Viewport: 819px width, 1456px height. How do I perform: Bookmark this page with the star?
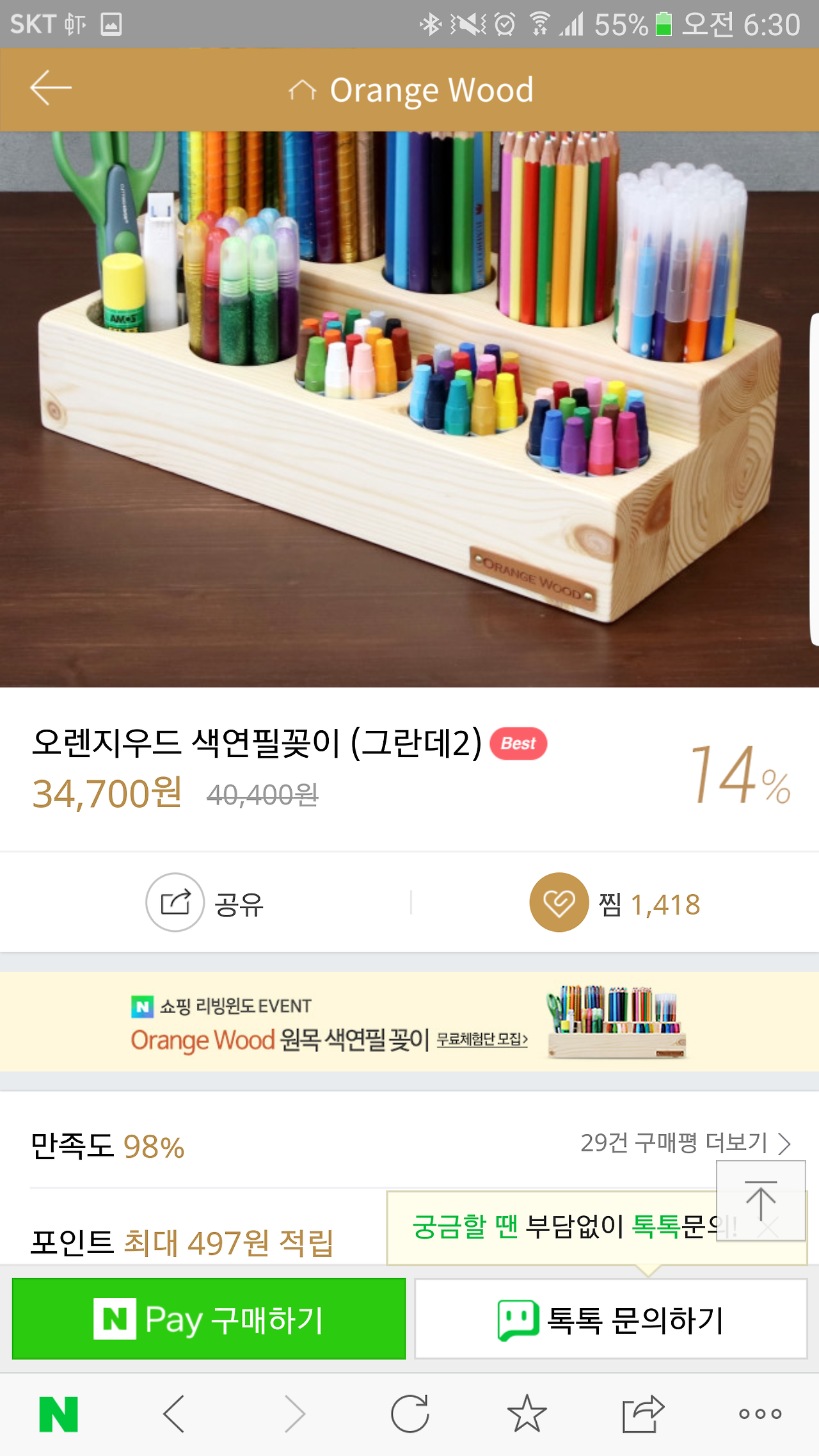tap(527, 1414)
